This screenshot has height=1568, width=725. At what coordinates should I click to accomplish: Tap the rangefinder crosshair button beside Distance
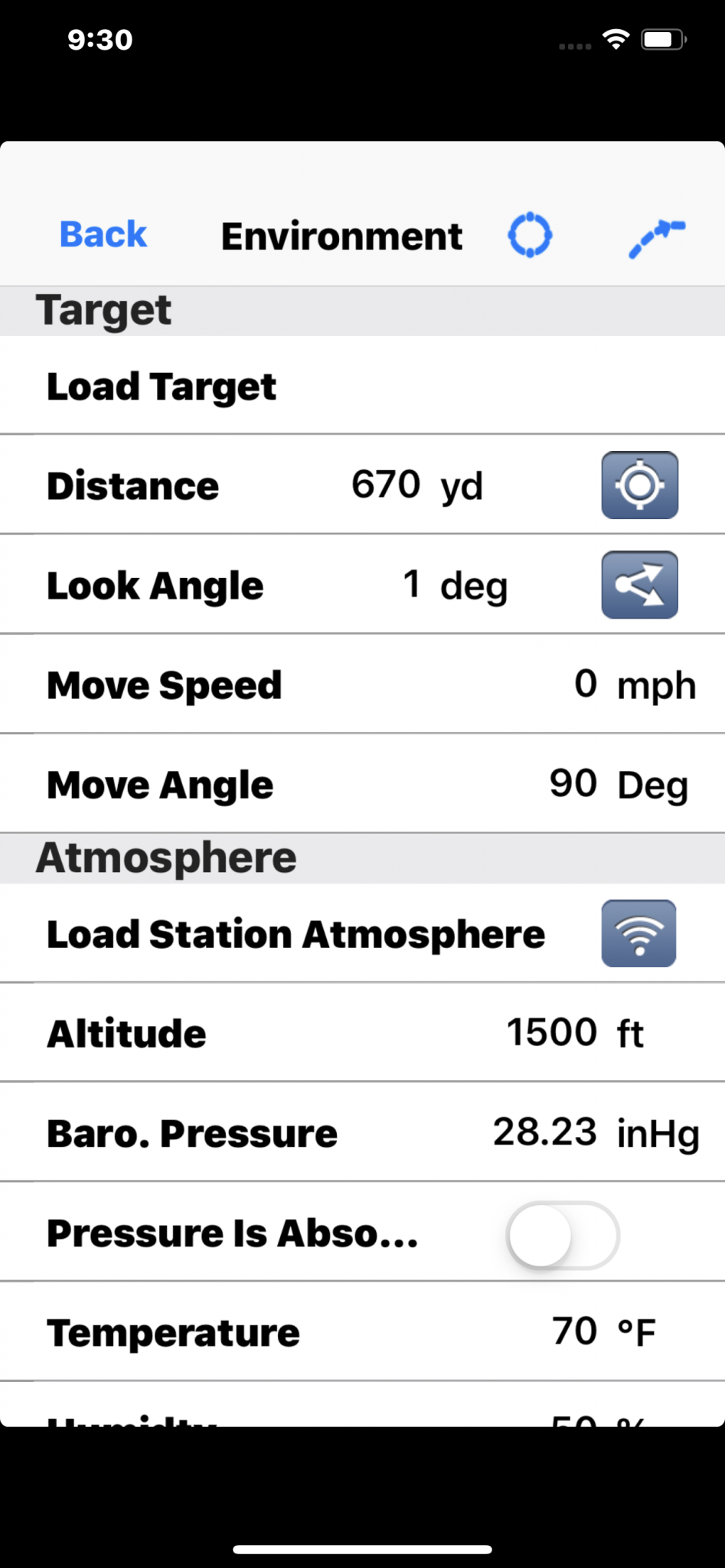click(x=639, y=485)
